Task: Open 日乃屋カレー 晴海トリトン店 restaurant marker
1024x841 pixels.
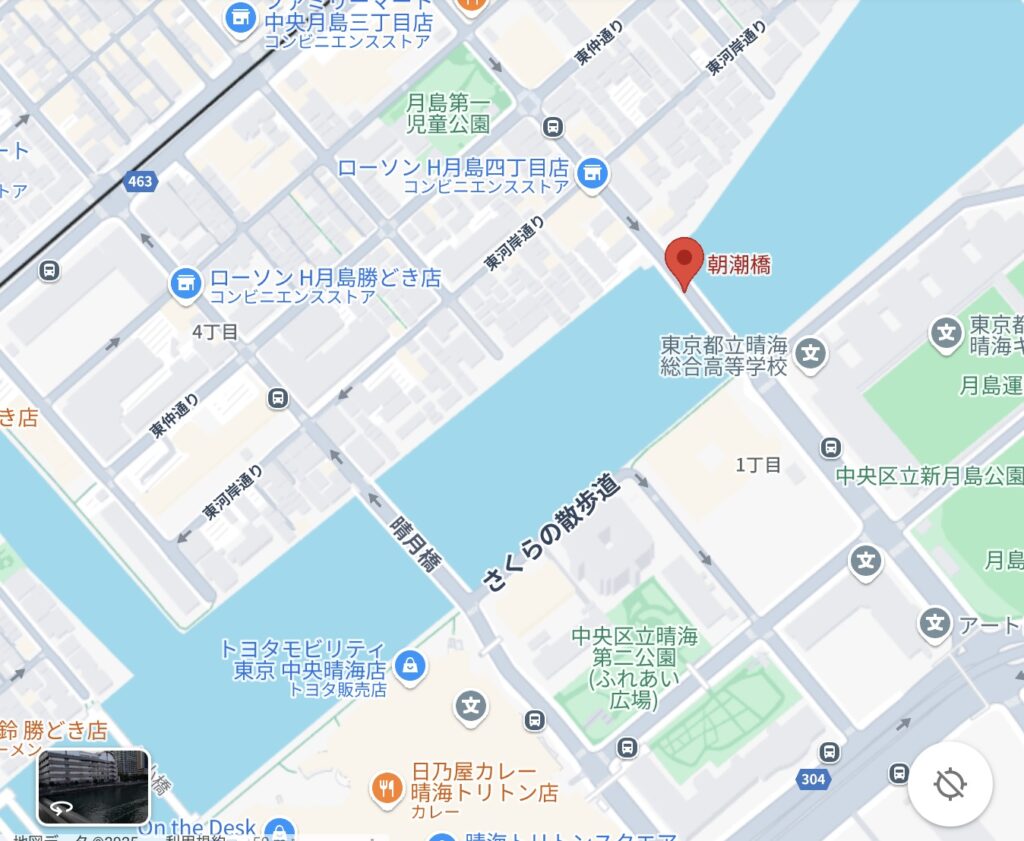Action: tap(385, 787)
